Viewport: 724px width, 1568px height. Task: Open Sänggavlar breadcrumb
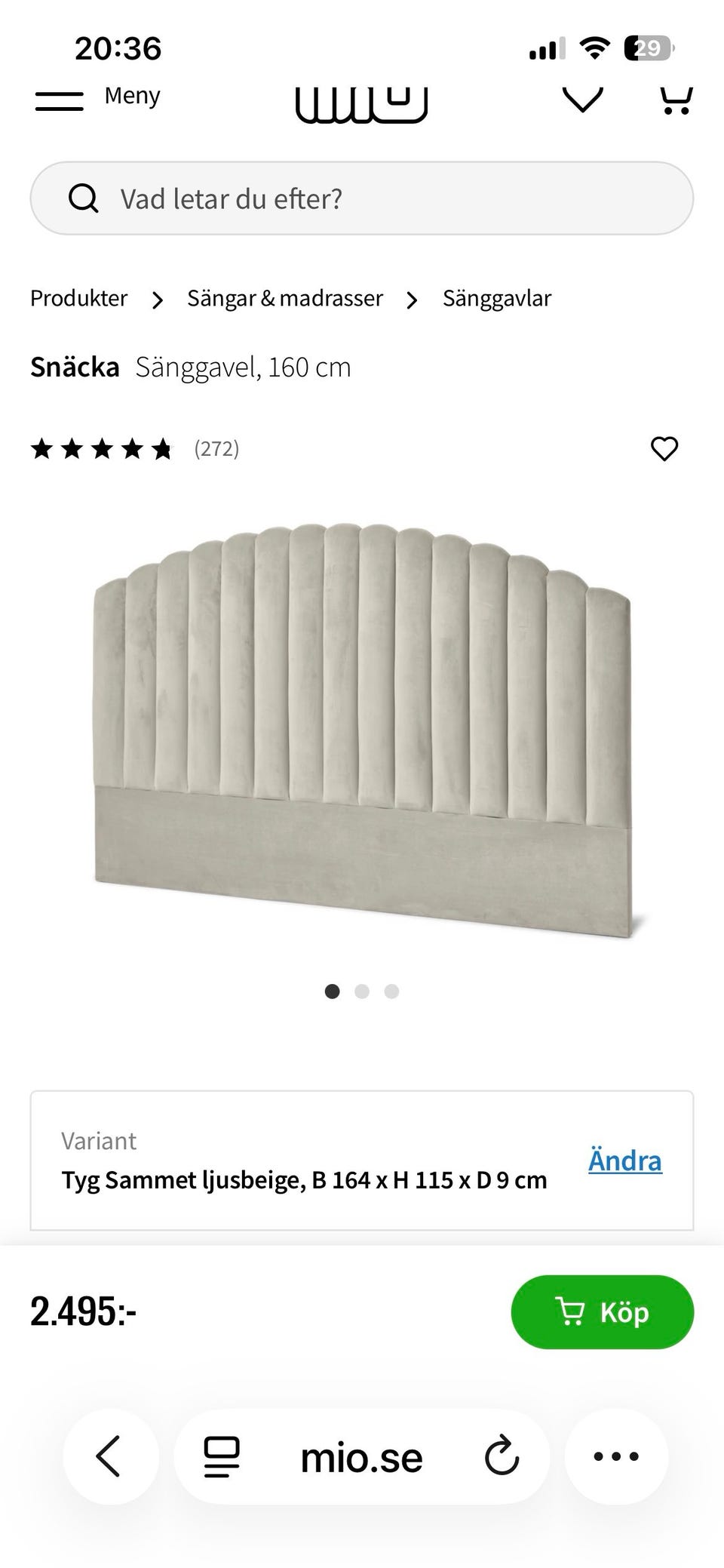tap(496, 298)
